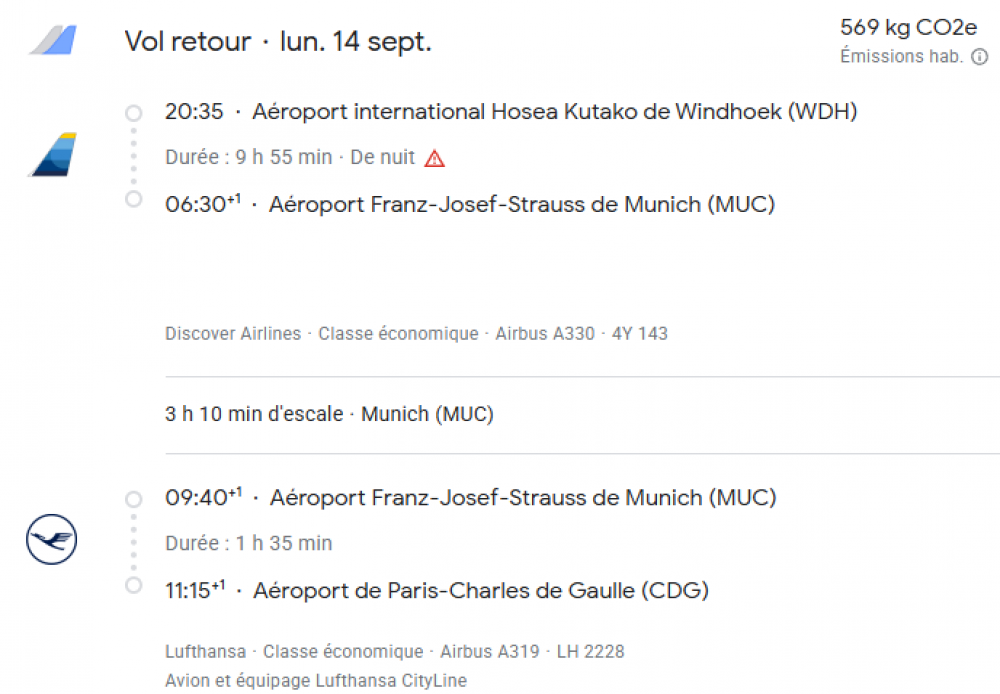Tap the overnight flight warning icon
This screenshot has height=694, width=1000.
[434, 158]
